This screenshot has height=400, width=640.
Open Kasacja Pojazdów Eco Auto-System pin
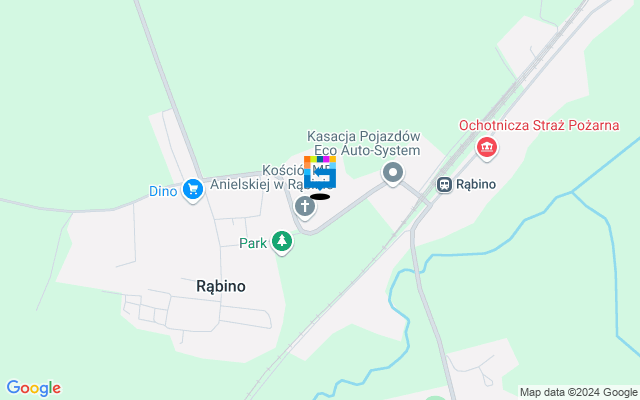[x=393, y=175]
